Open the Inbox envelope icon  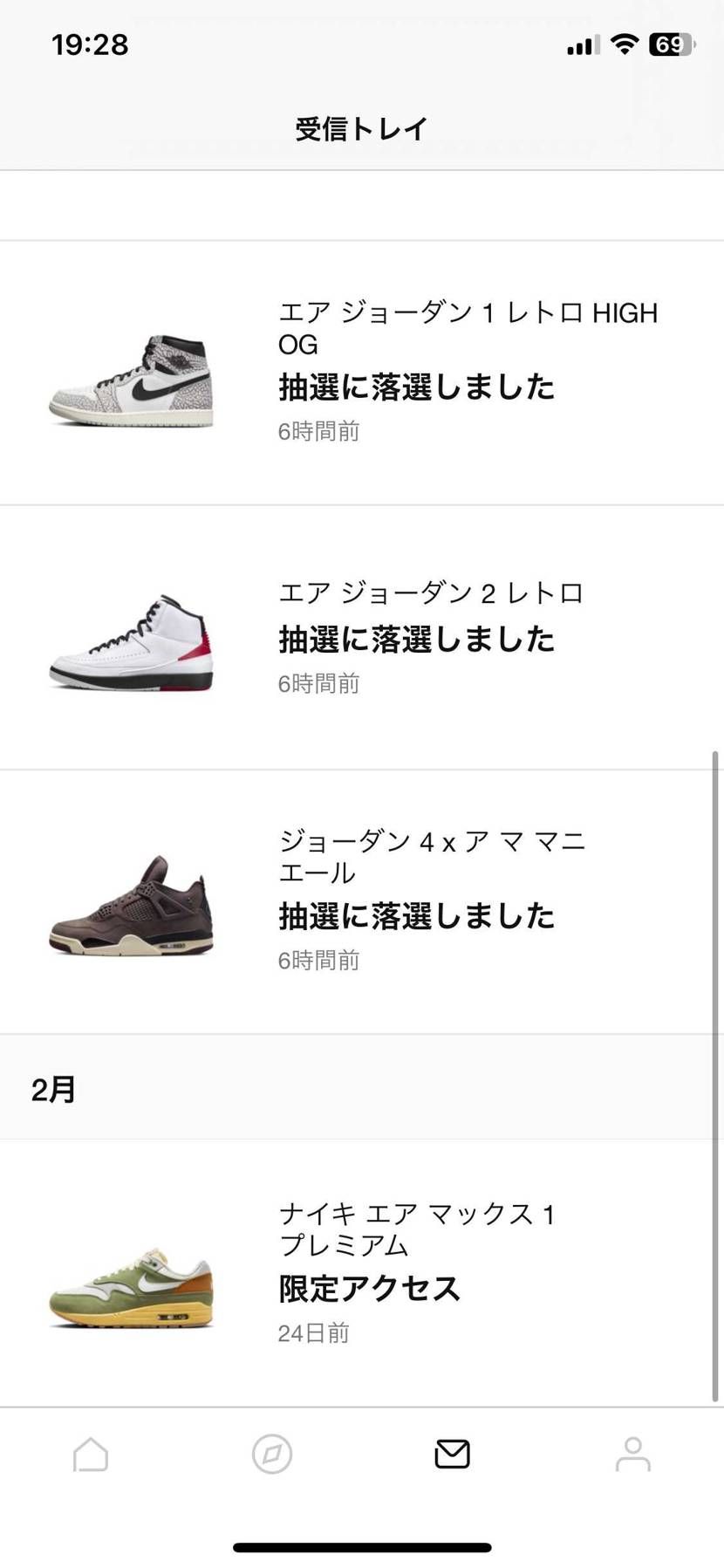[x=451, y=1453]
